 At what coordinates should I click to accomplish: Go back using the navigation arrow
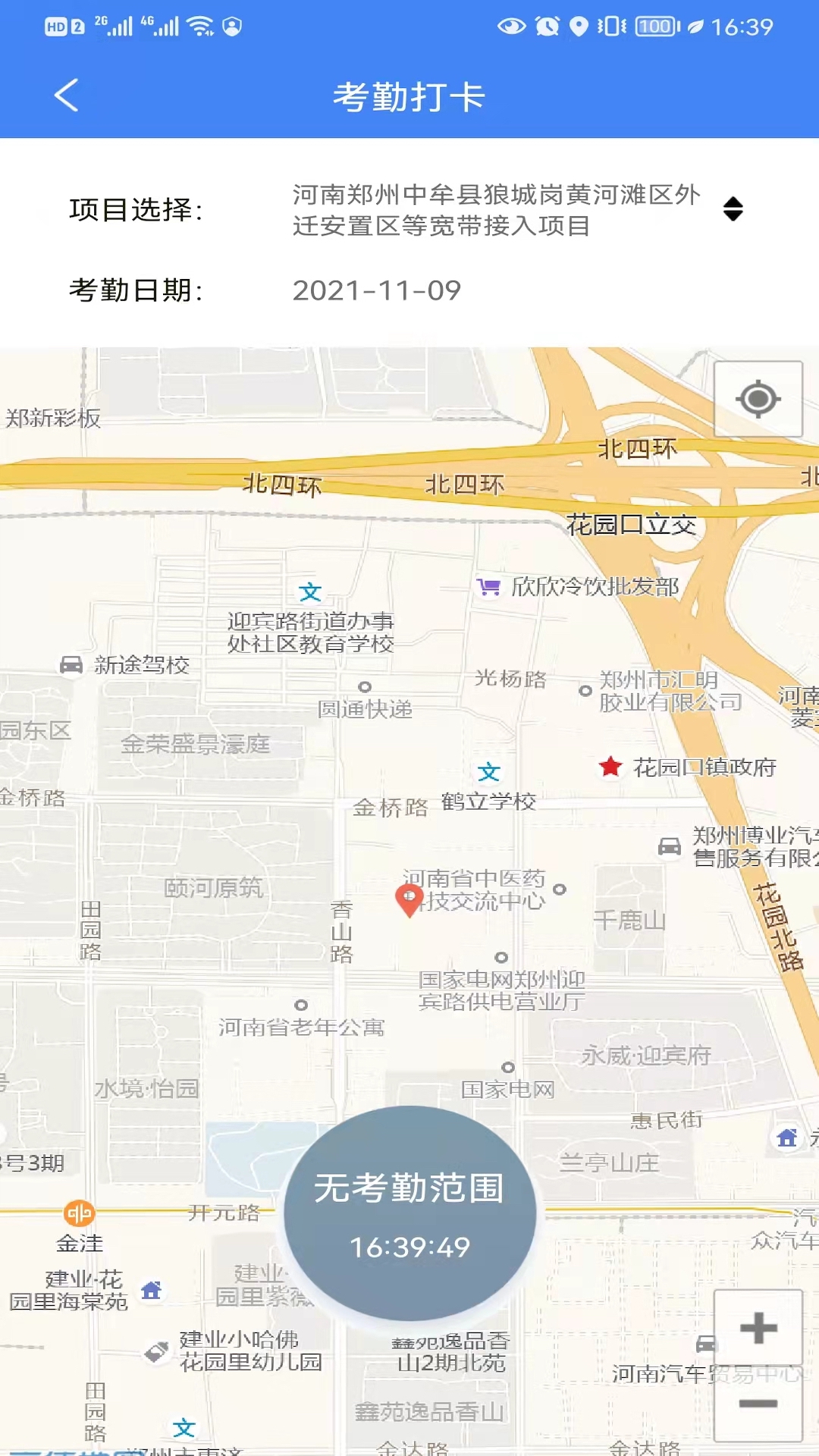pos(65,96)
